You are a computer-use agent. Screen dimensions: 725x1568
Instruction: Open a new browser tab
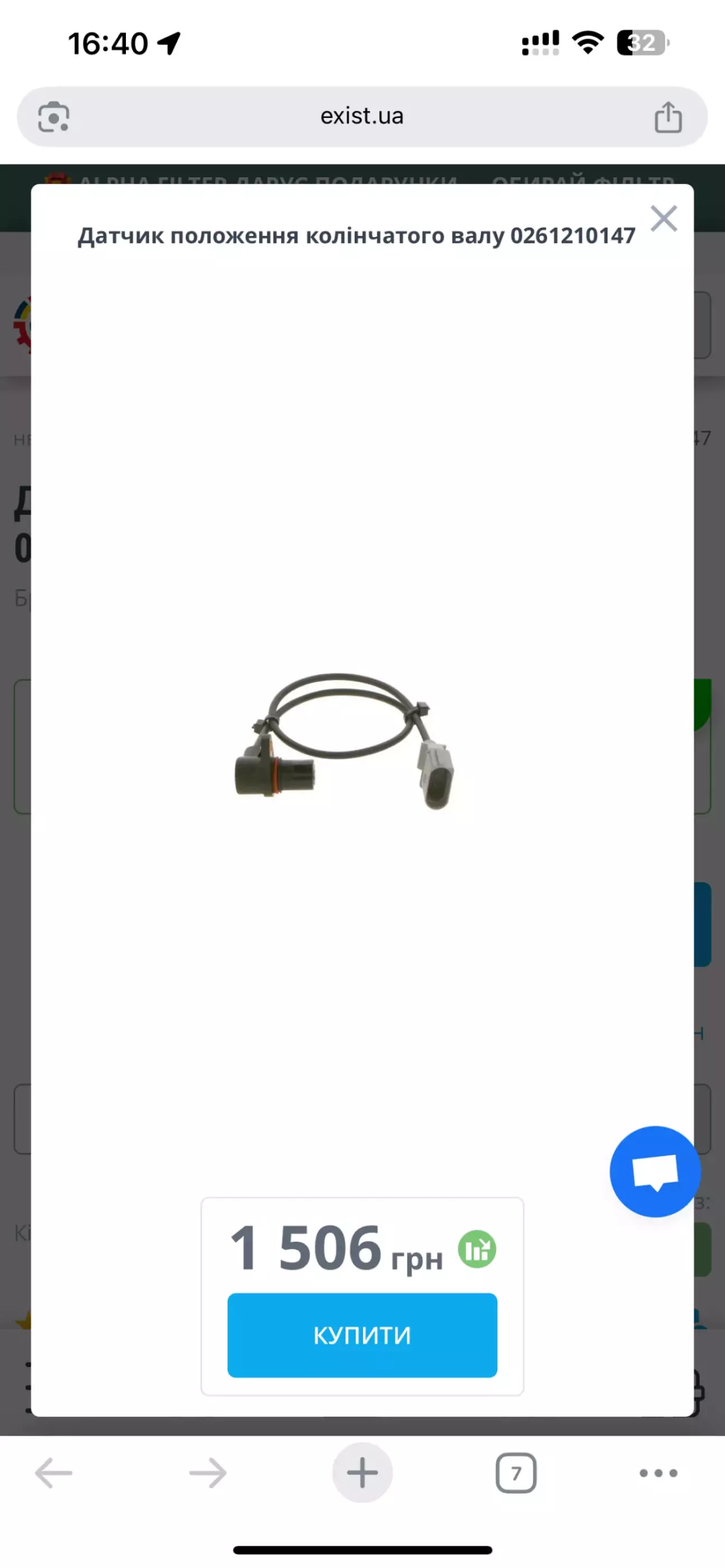[362, 1472]
